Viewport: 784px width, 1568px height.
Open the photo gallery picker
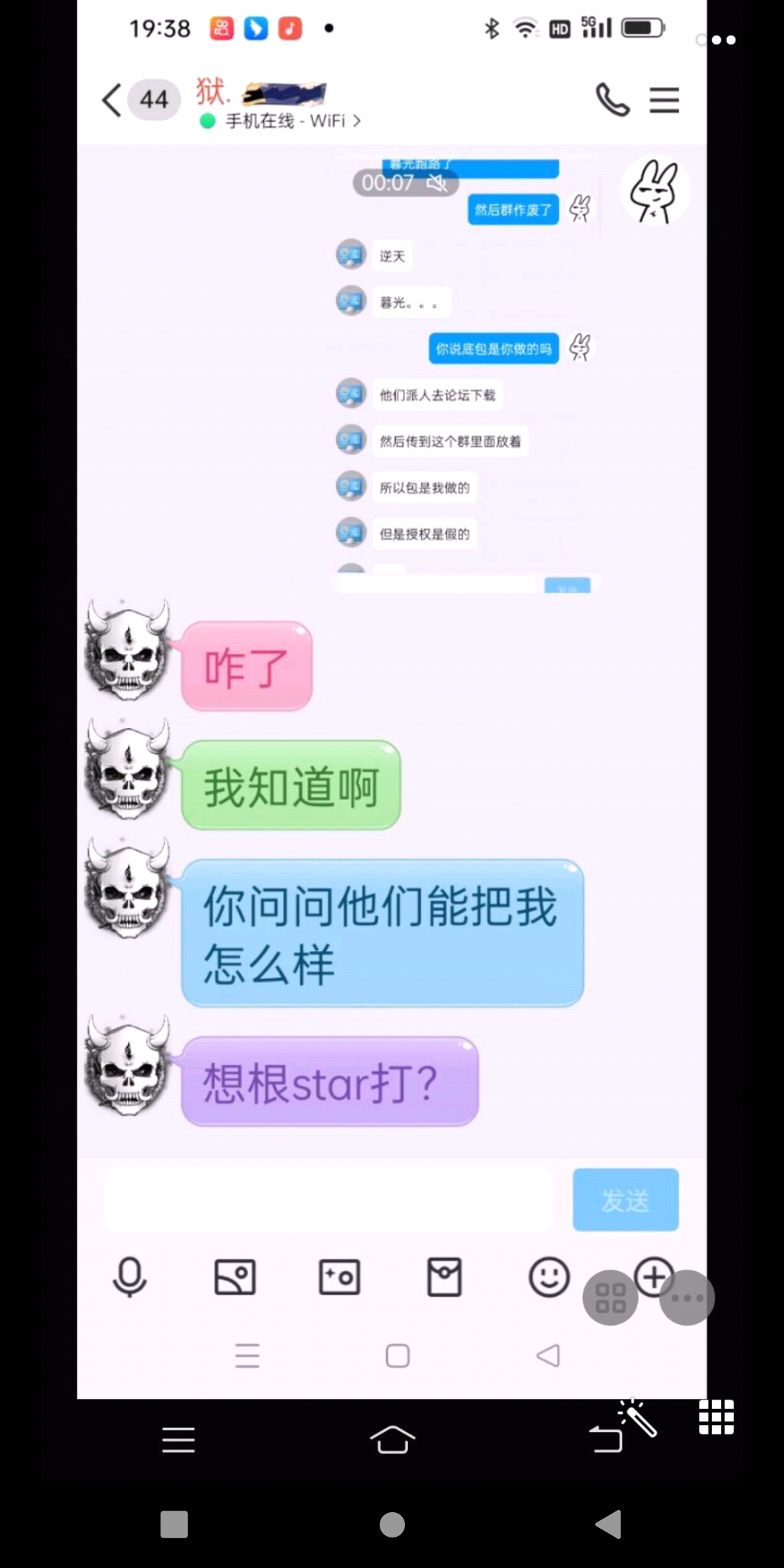click(x=234, y=1277)
